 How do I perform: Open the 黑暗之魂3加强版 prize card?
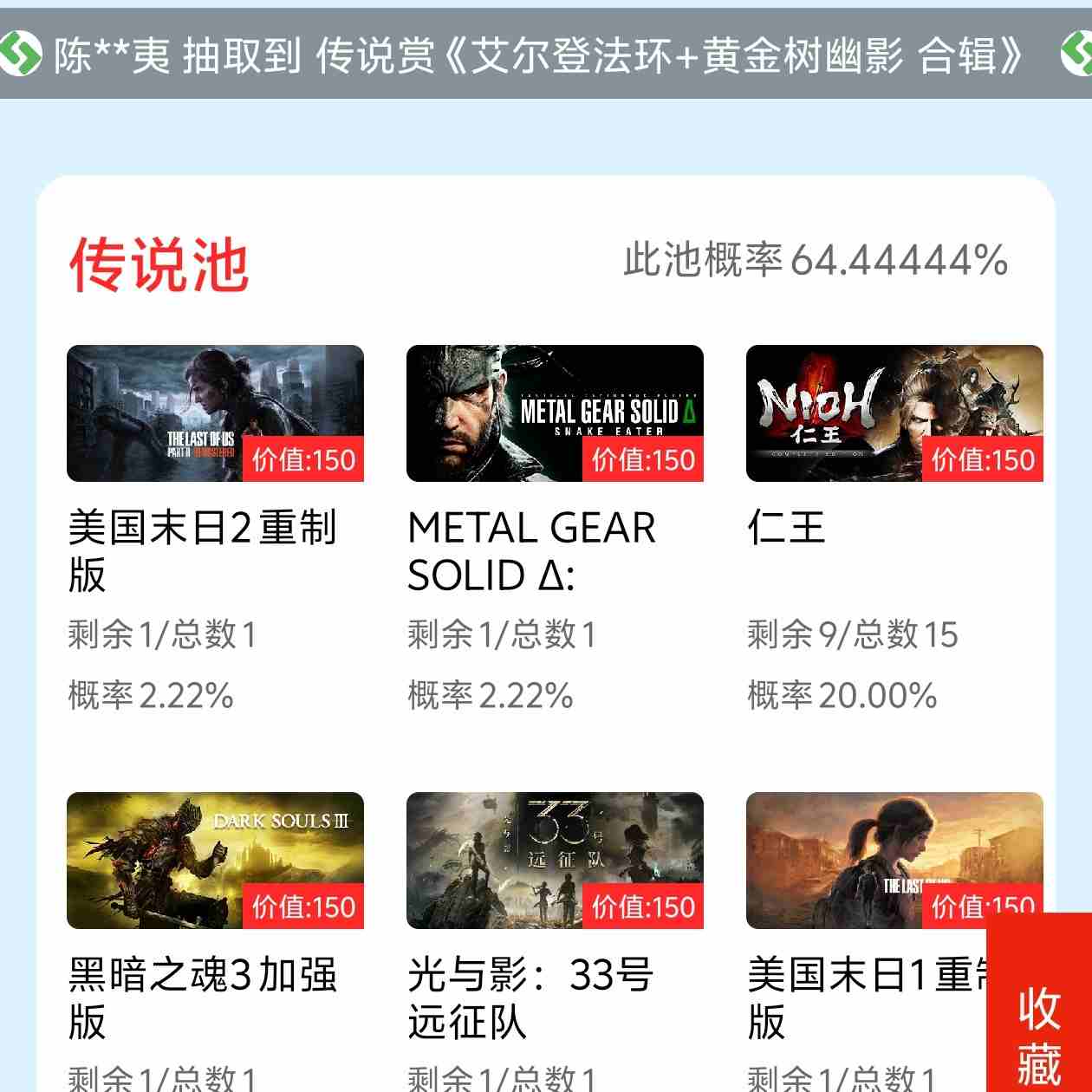pyautogui.click(x=215, y=861)
